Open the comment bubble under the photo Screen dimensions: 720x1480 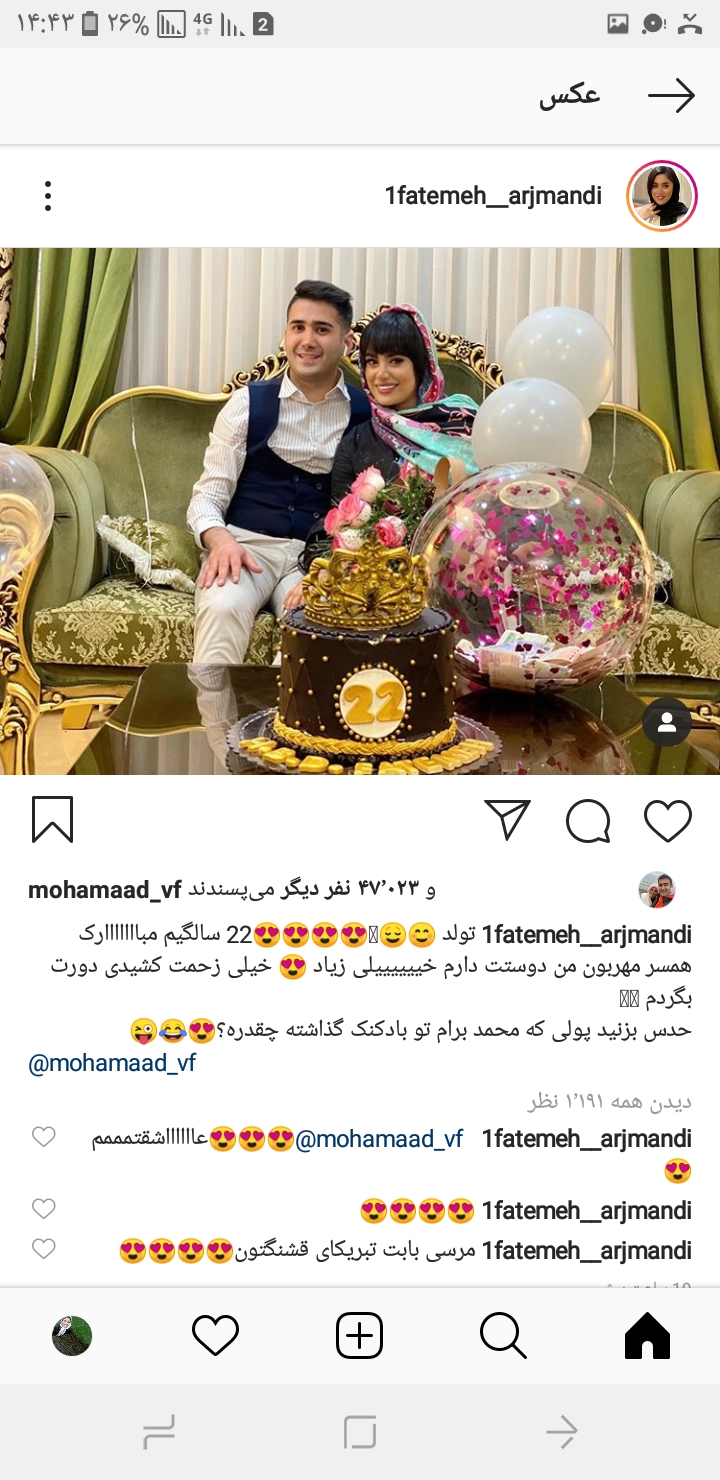tap(588, 821)
